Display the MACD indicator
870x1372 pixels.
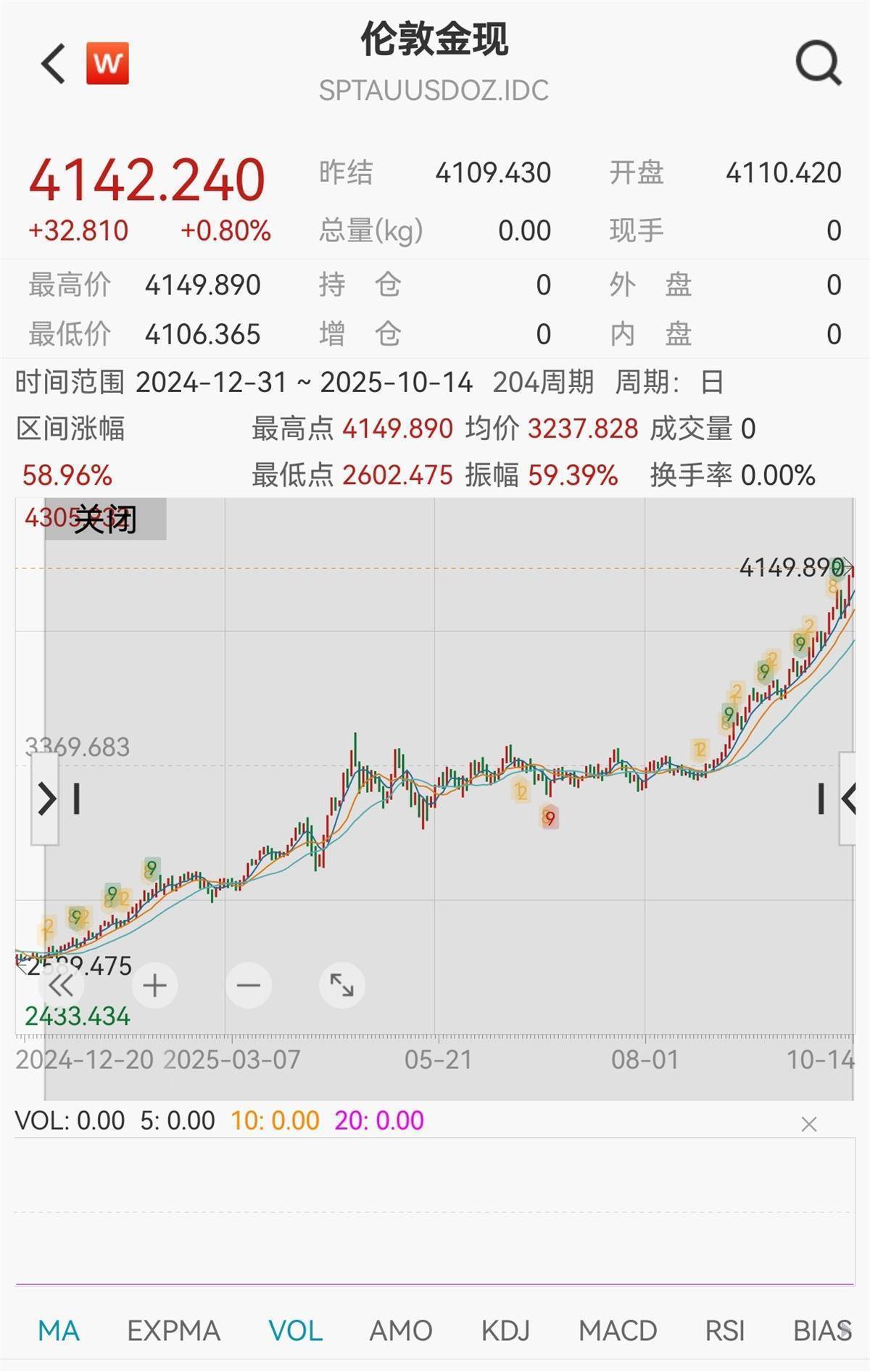click(618, 1331)
